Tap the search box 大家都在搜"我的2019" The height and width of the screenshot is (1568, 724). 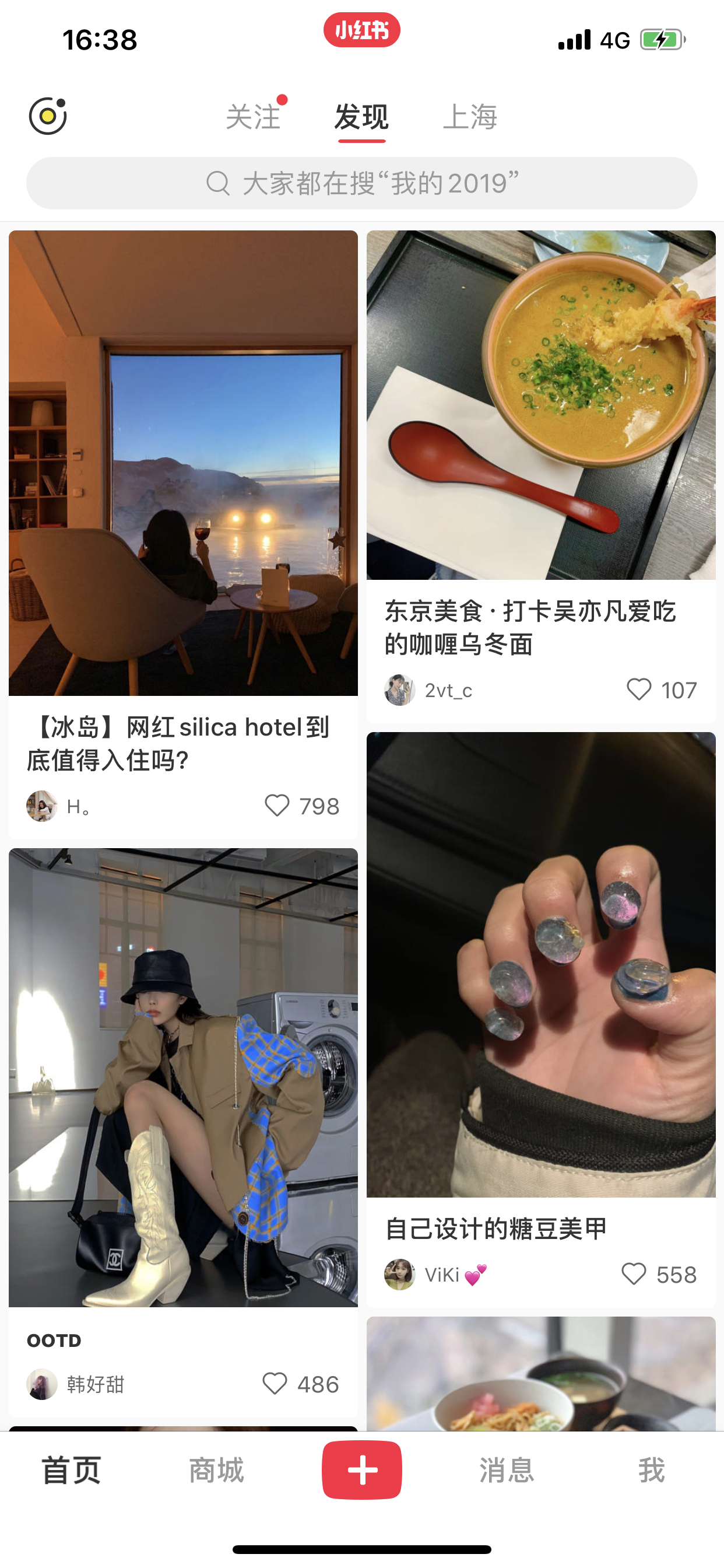point(362,183)
